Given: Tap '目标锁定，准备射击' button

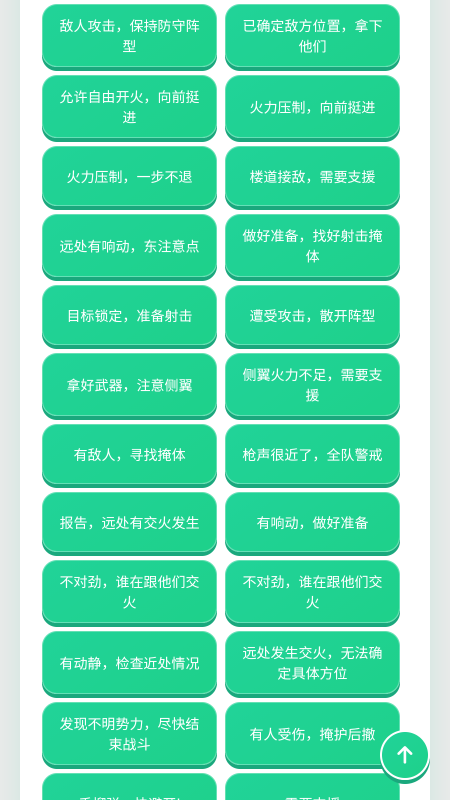Looking at the screenshot, I should point(130,315).
